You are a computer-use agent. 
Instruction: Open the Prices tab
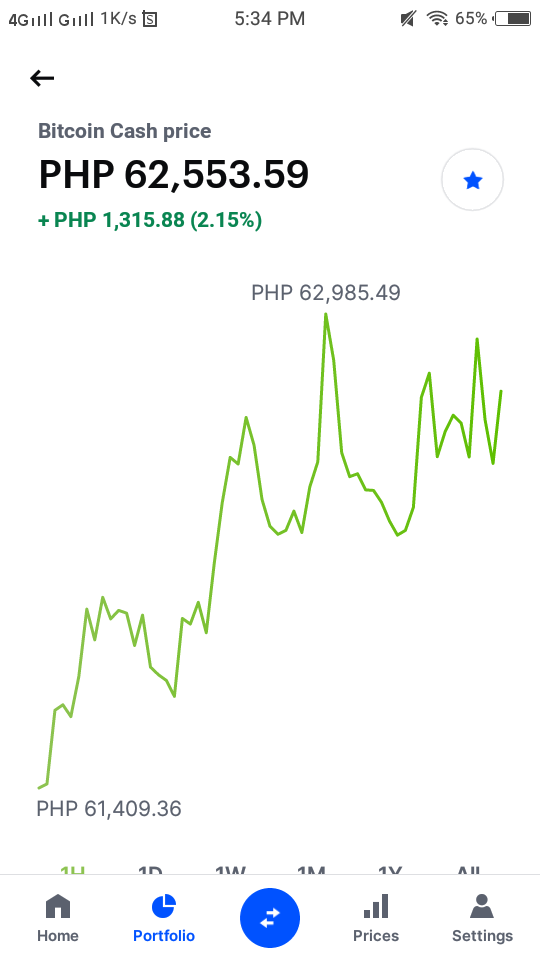(x=376, y=918)
